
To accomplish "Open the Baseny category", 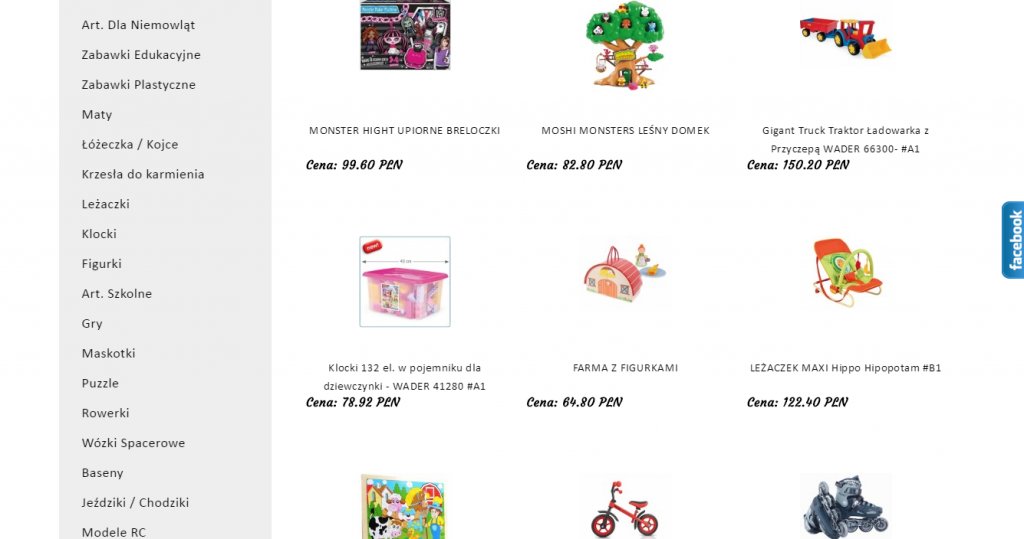I will (102, 473).
